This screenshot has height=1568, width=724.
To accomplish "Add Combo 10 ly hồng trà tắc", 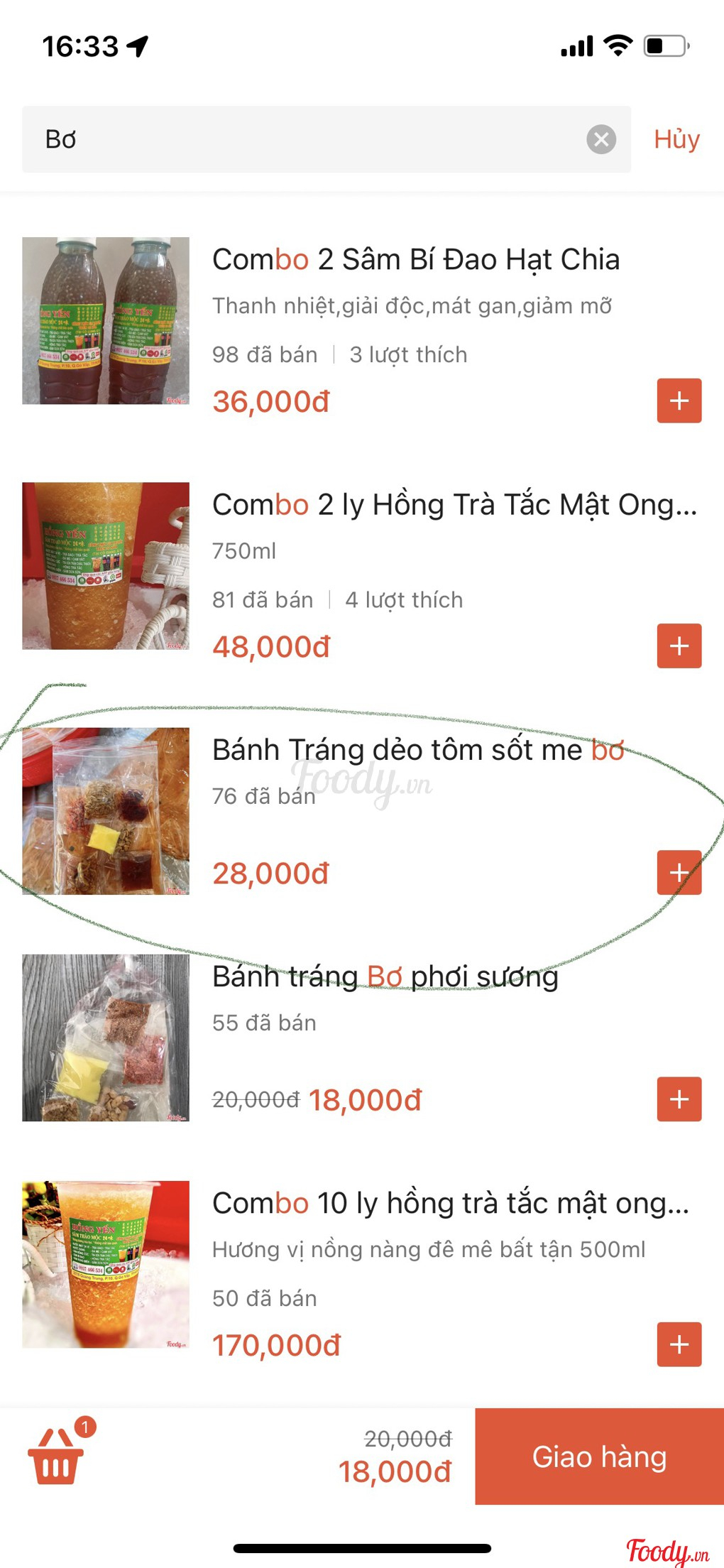I will coord(679,1344).
